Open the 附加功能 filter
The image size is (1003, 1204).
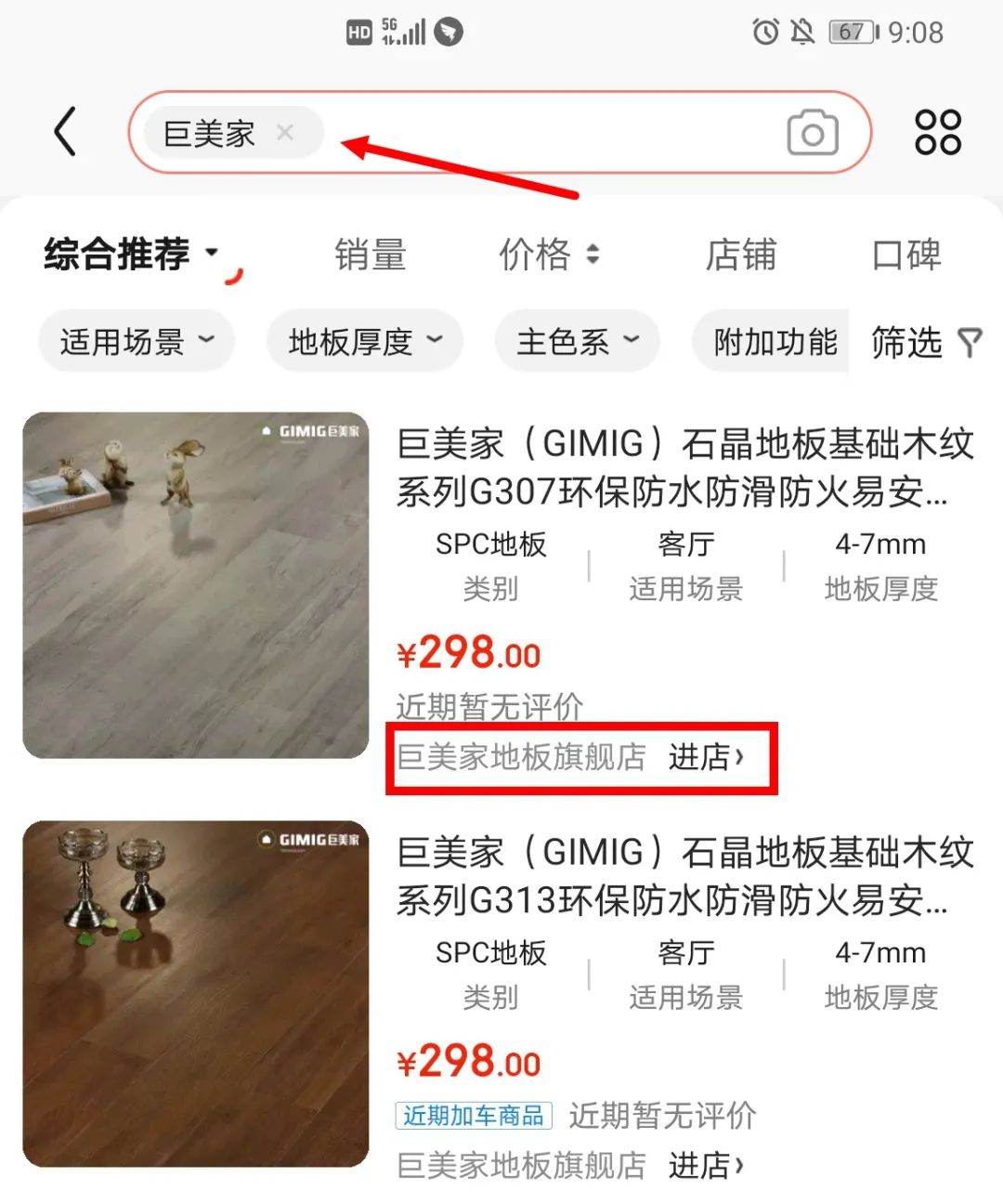coord(780,341)
